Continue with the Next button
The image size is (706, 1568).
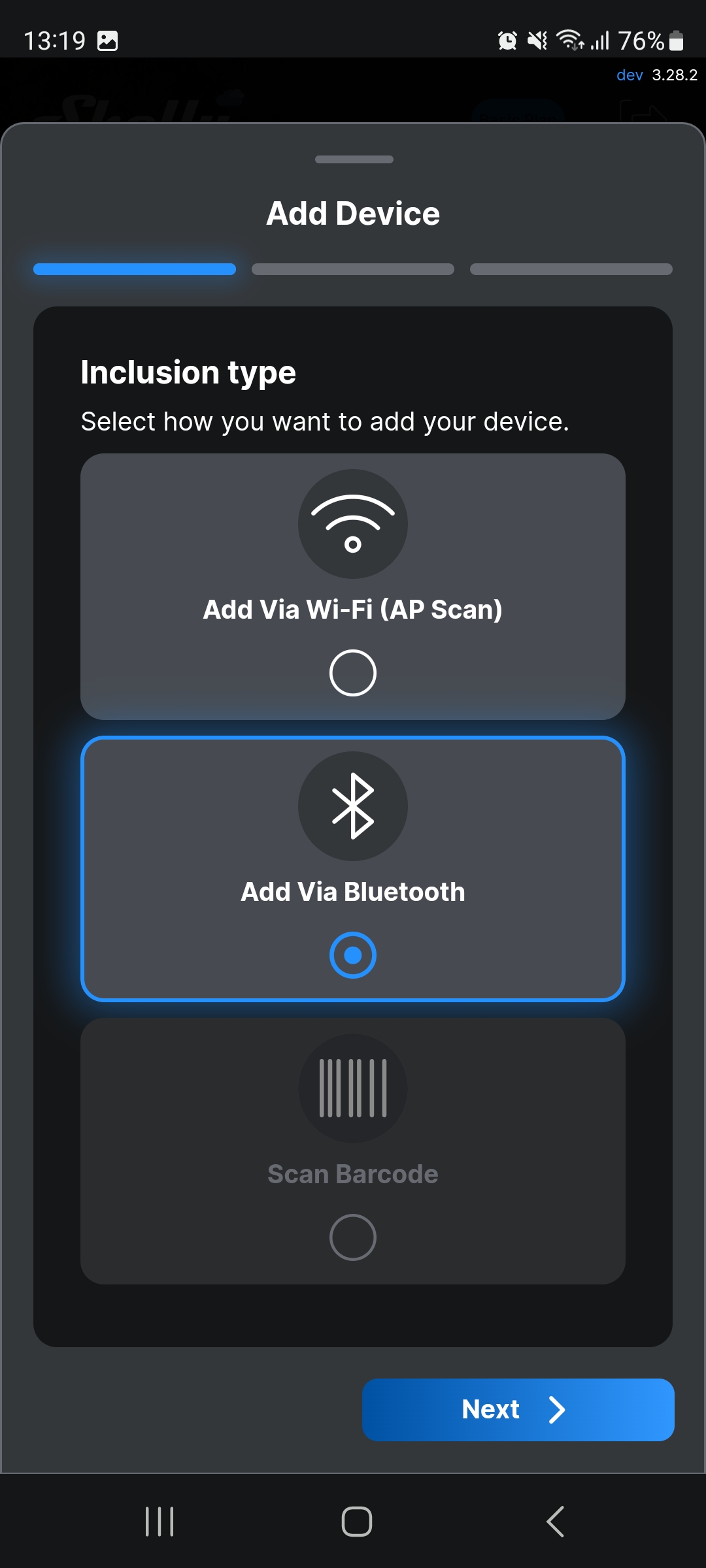coord(518,1409)
